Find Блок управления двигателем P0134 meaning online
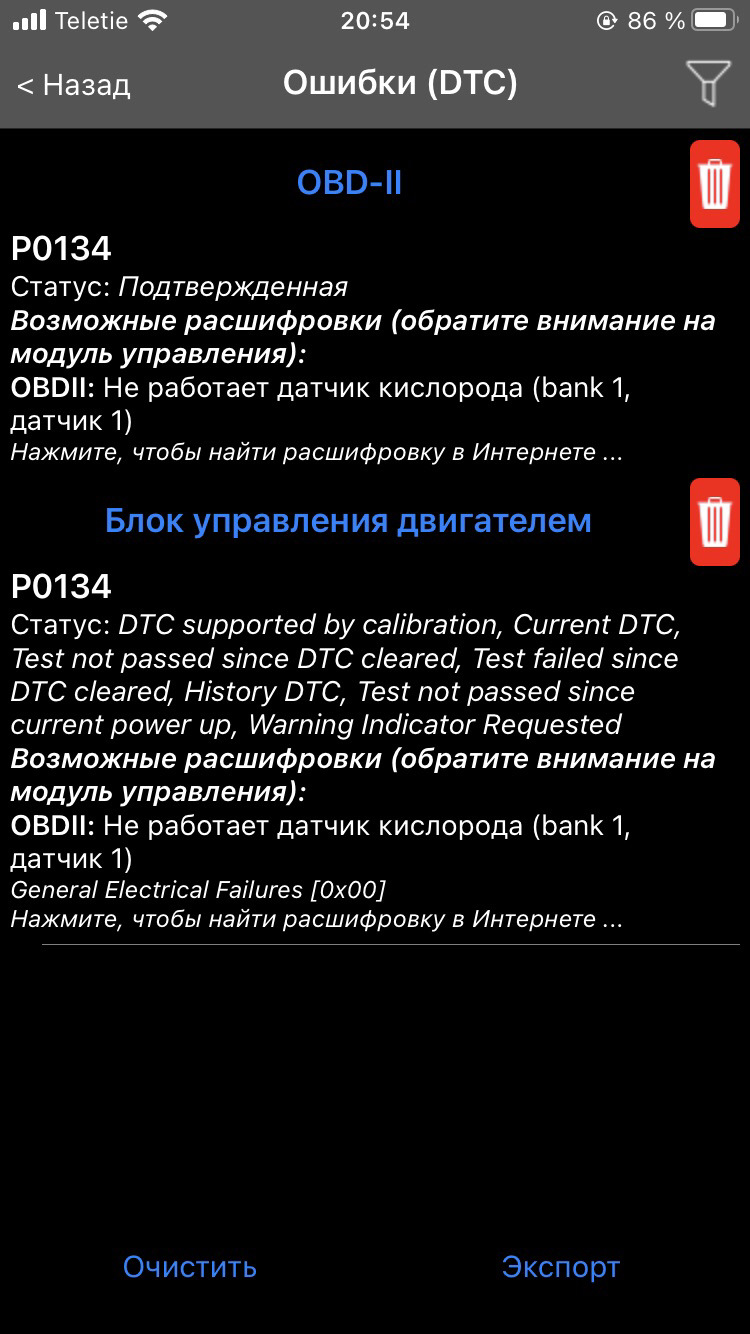 [x=316, y=919]
